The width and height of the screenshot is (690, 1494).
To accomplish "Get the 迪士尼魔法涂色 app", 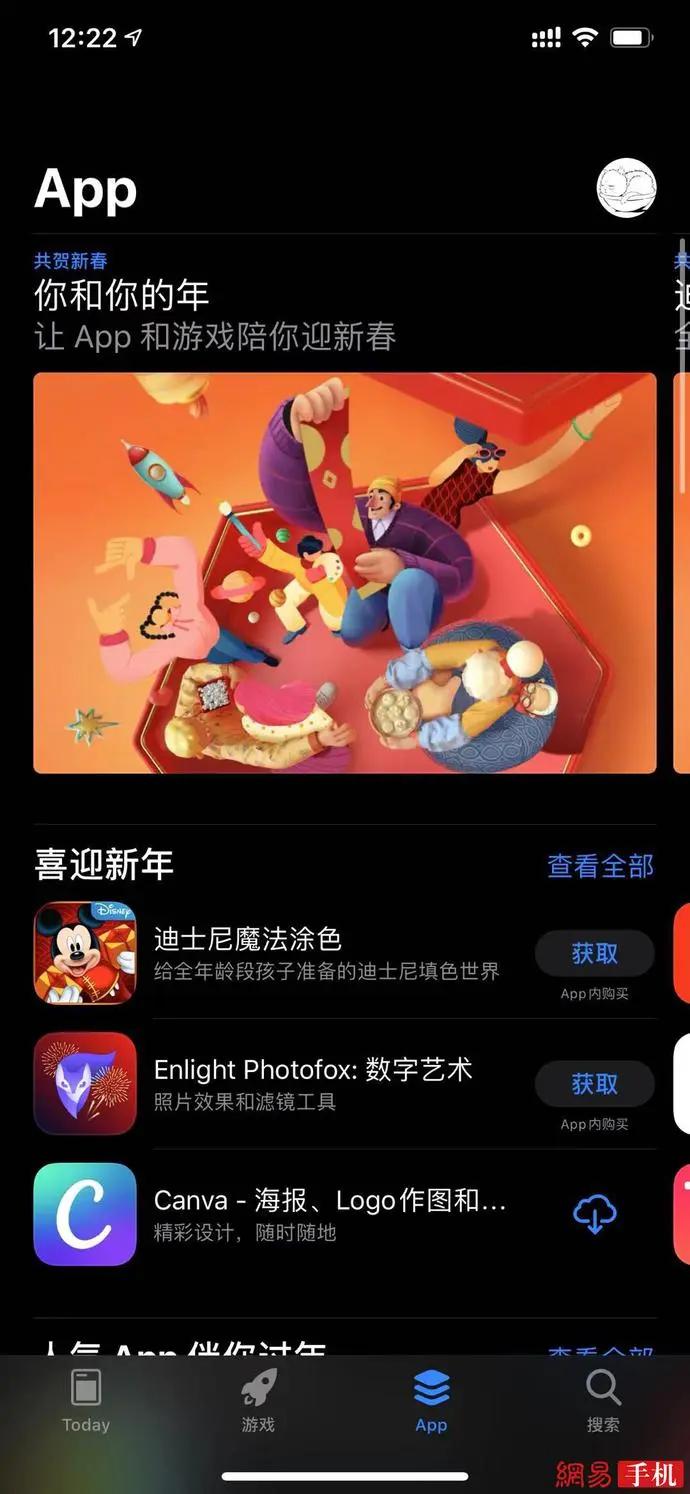I will pyautogui.click(x=594, y=954).
